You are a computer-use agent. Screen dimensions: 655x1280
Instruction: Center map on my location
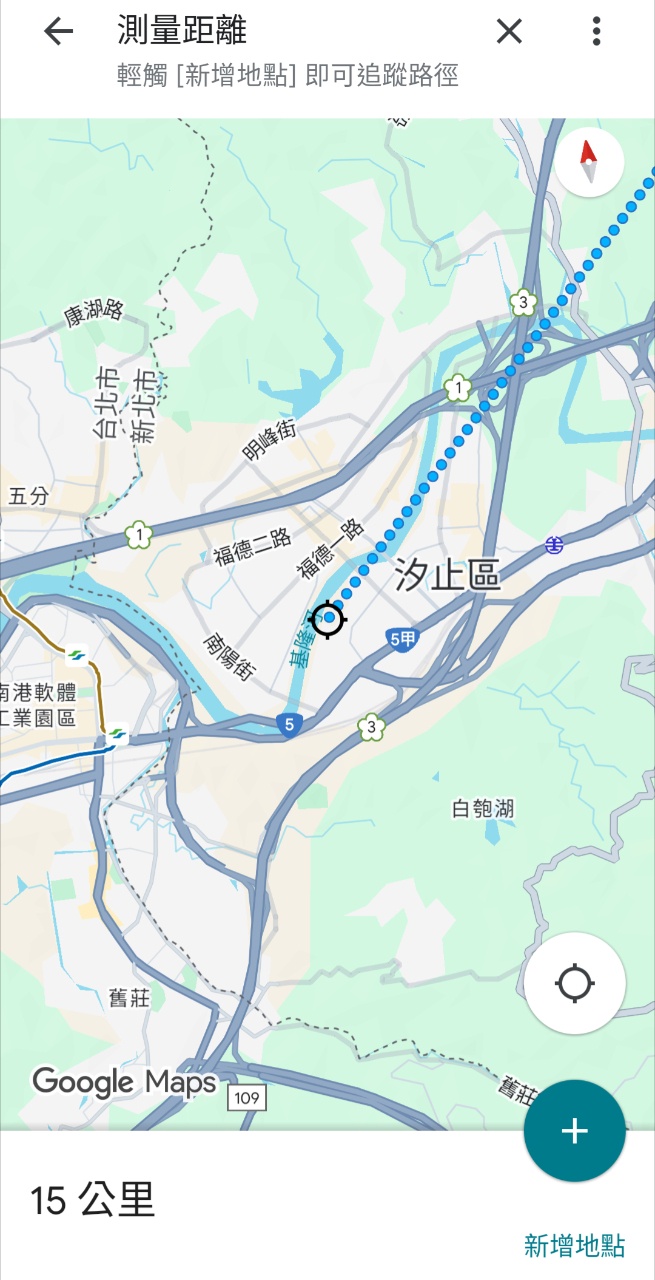[x=575, y=983]
